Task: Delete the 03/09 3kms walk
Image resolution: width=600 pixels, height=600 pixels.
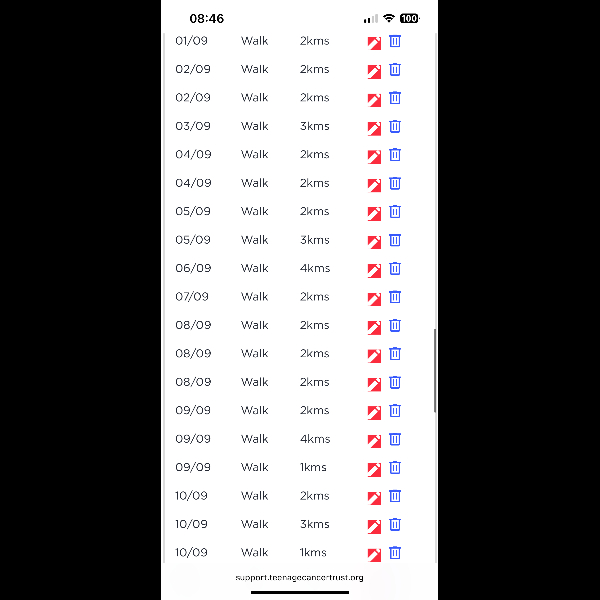Action: coord(395,127)
